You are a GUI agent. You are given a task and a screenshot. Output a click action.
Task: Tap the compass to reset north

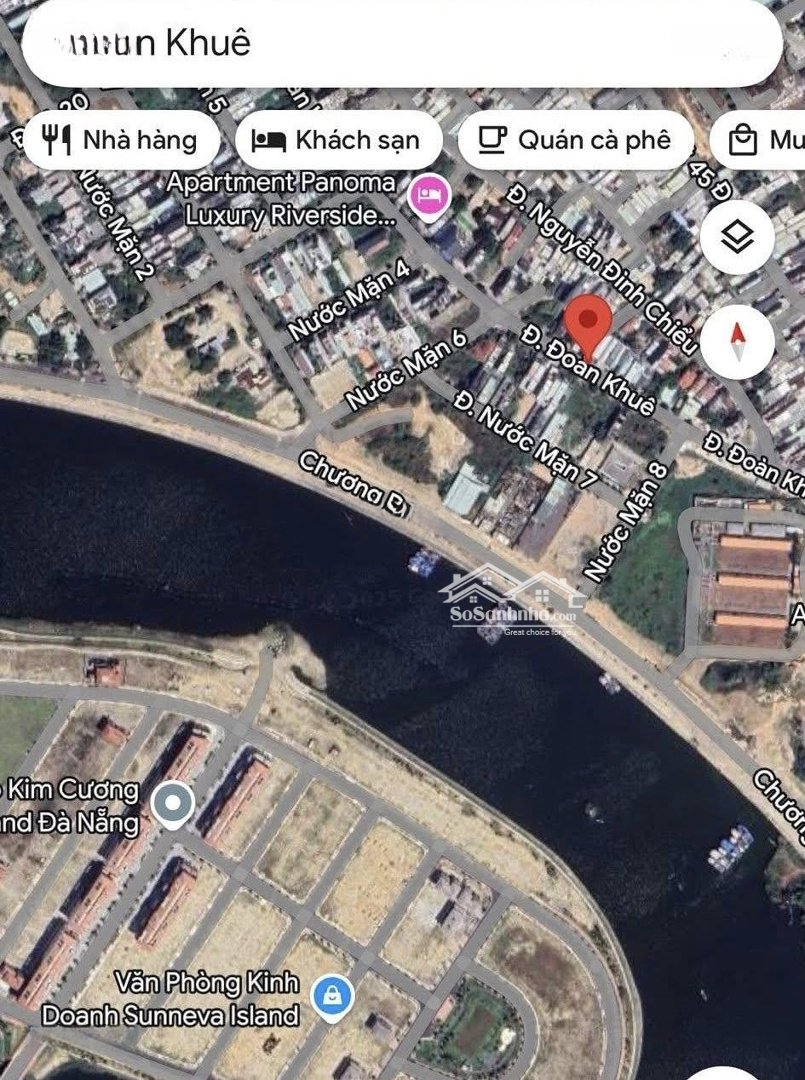click(737, 342)
